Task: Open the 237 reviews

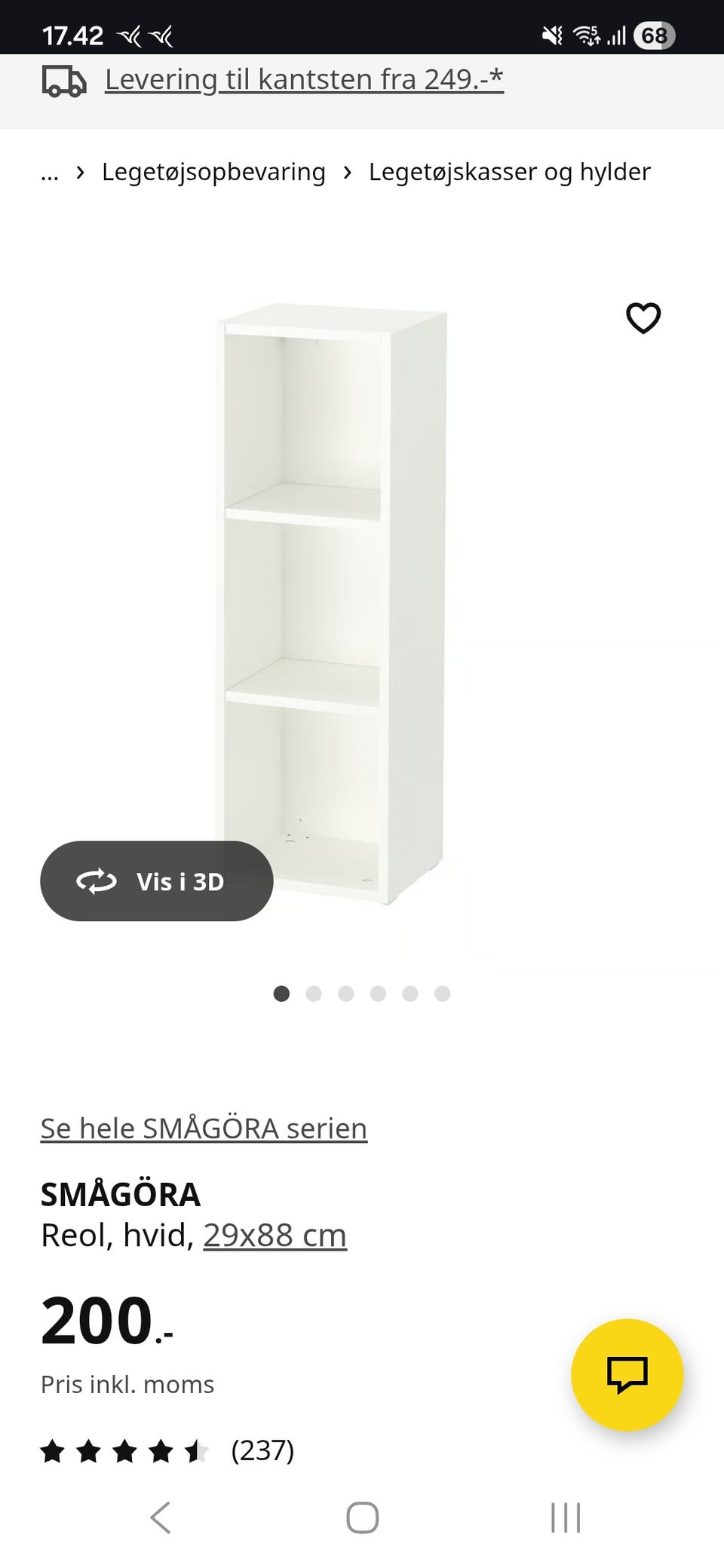Action: (x=262, y=1451)
